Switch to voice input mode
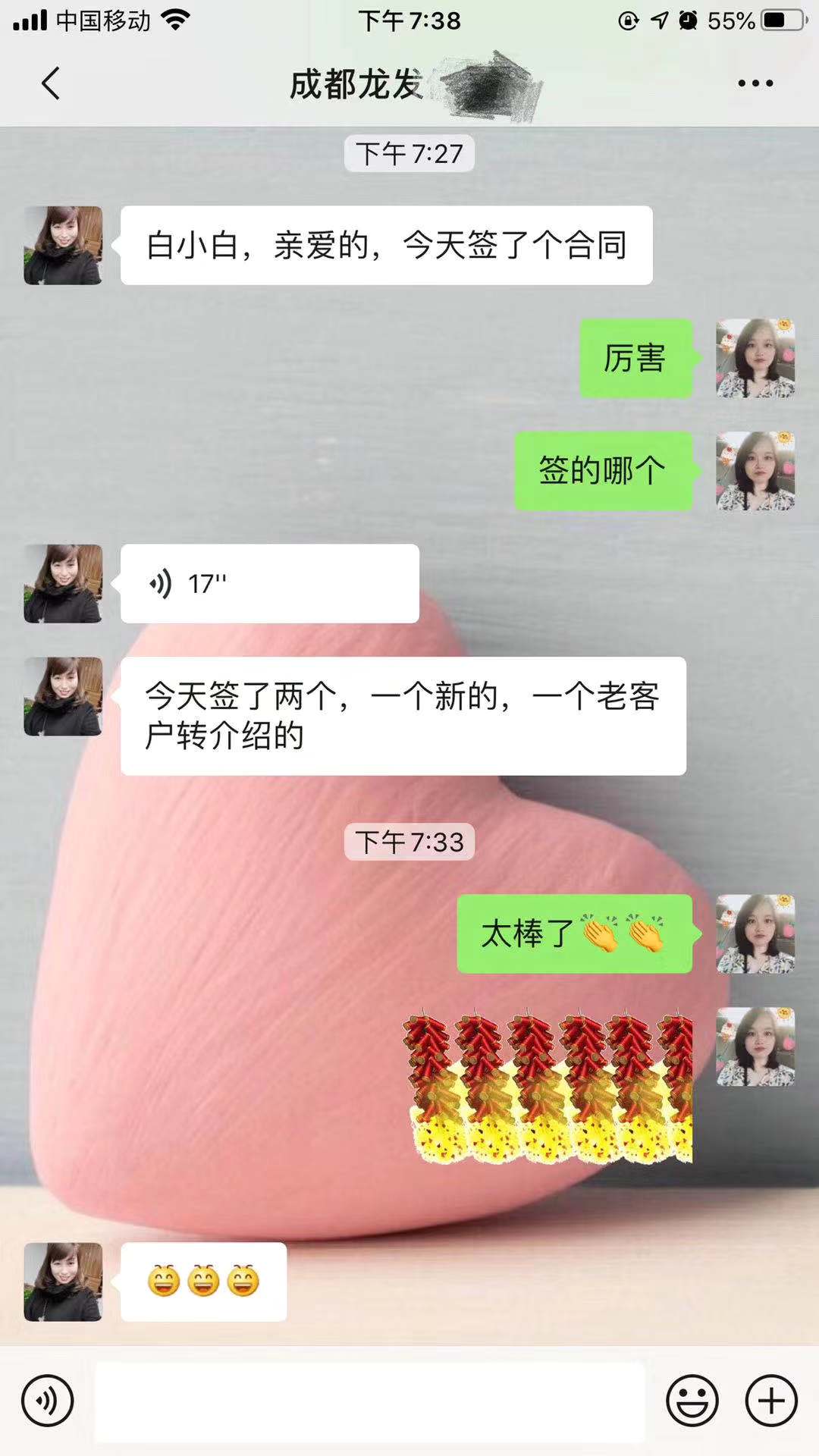This screenshot has height=1456, width=819. (48, 1401)
